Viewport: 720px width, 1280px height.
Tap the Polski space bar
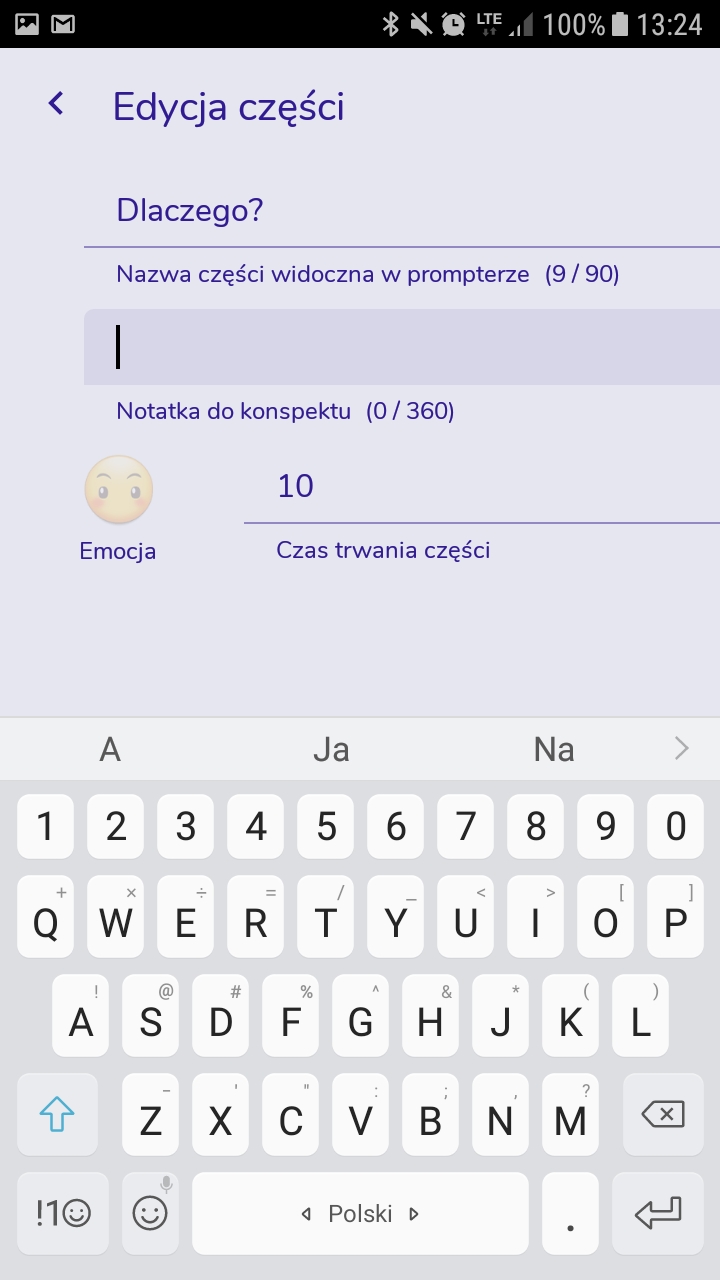360,1214
